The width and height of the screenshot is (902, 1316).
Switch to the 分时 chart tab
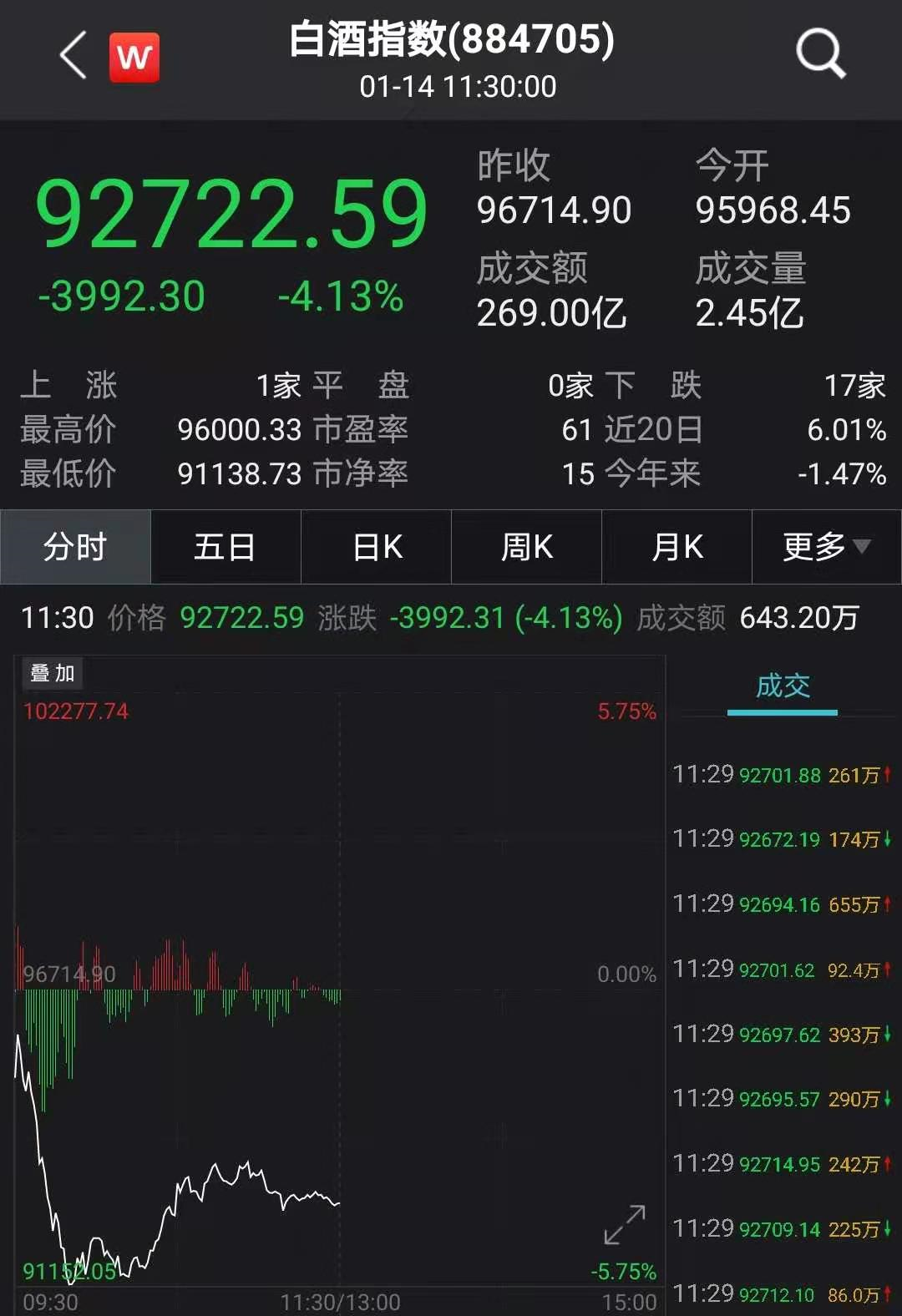pos(75,547)
